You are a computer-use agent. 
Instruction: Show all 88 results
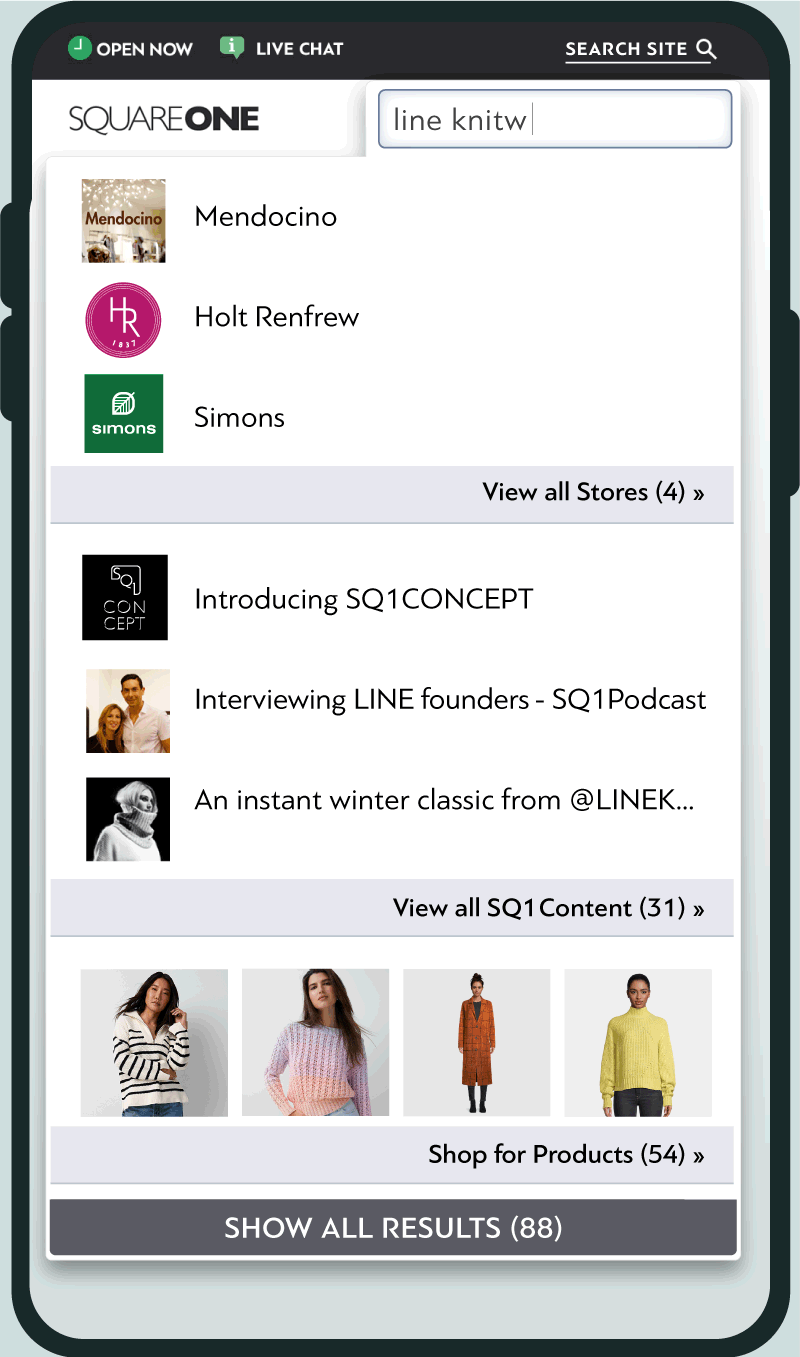[393, 1228]
